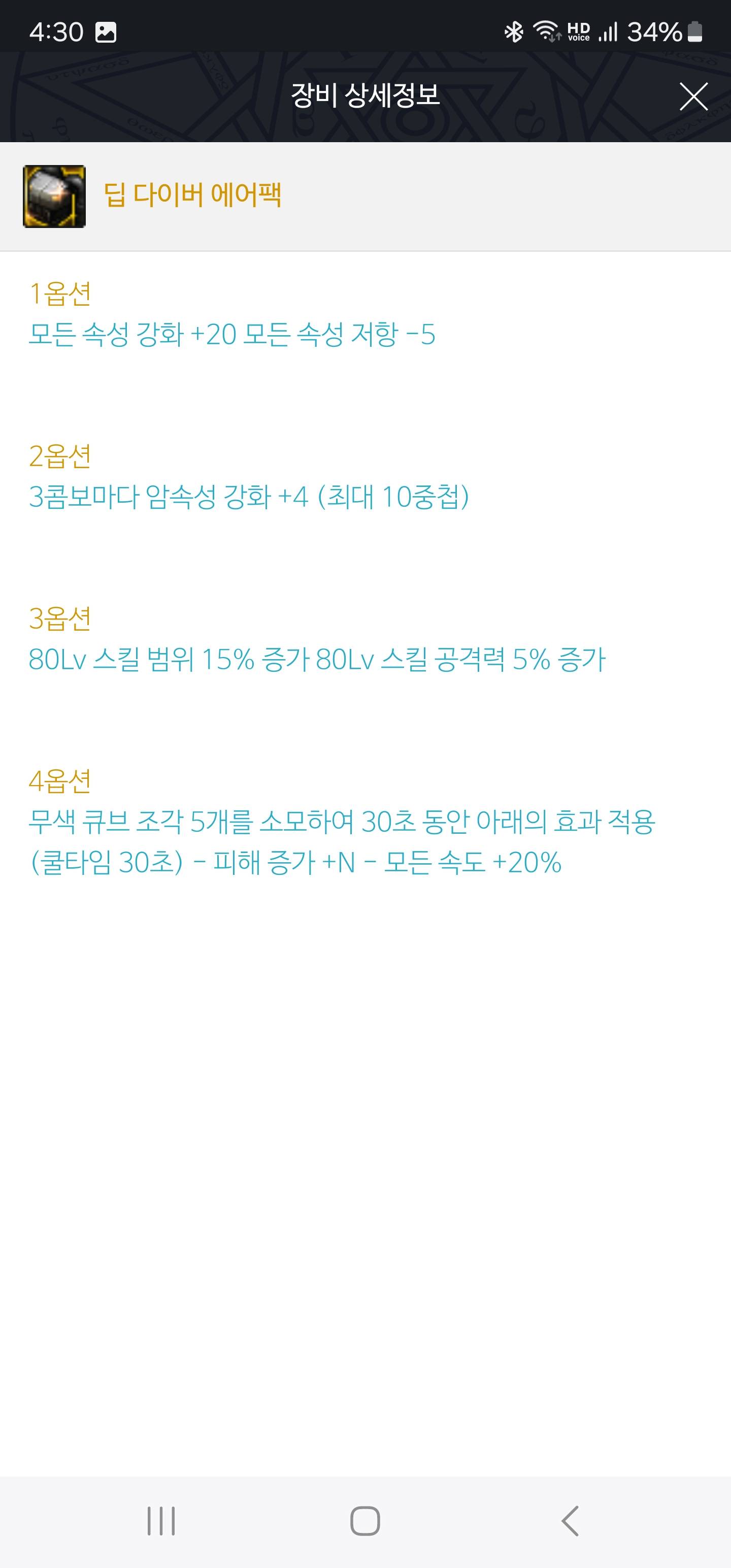Go to the home screen
The height and width of the screenshot is (1568, 731).
click(365, 1521)
